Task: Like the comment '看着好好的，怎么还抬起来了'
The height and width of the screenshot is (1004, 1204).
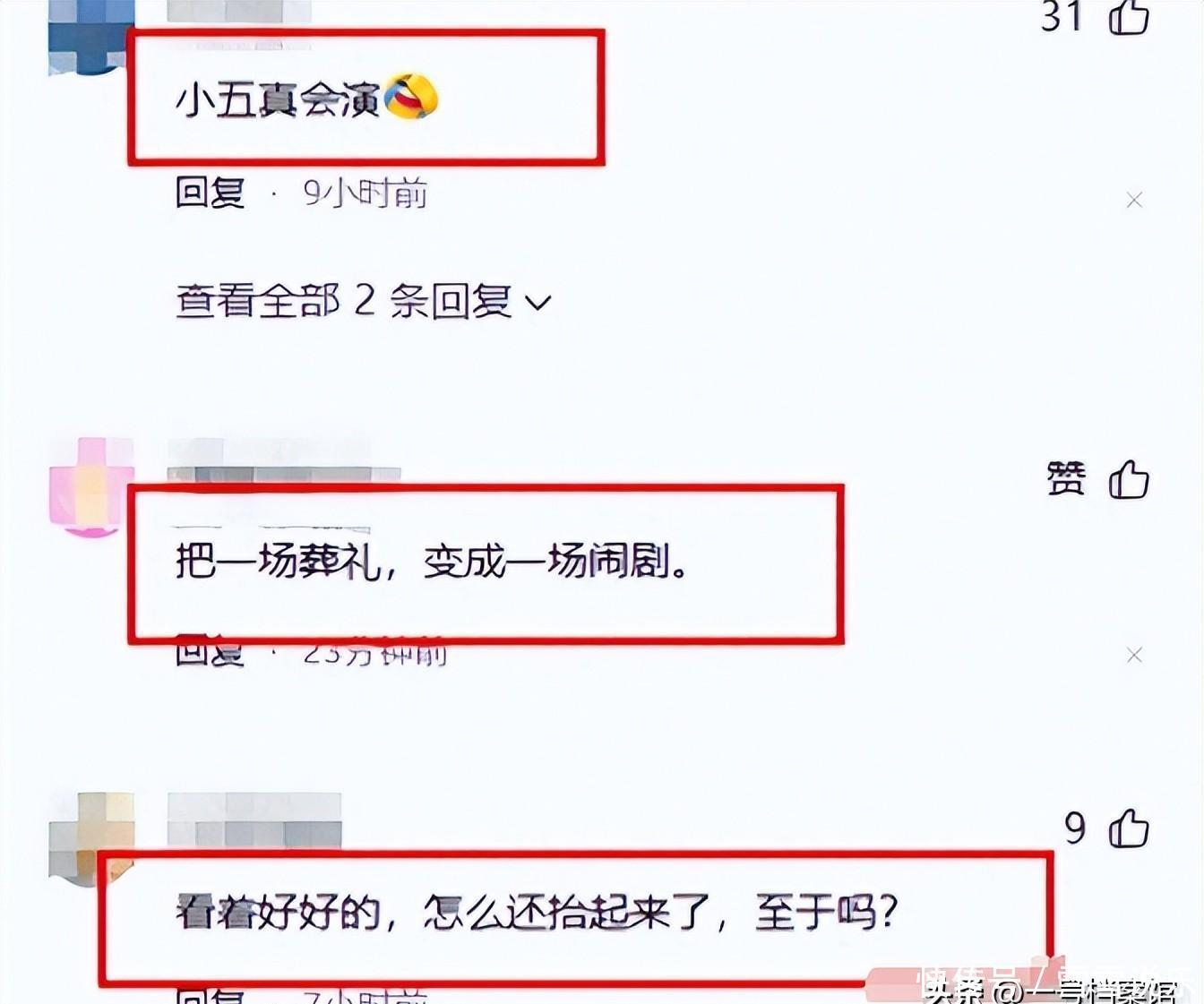Action: tap(1128, 828)
